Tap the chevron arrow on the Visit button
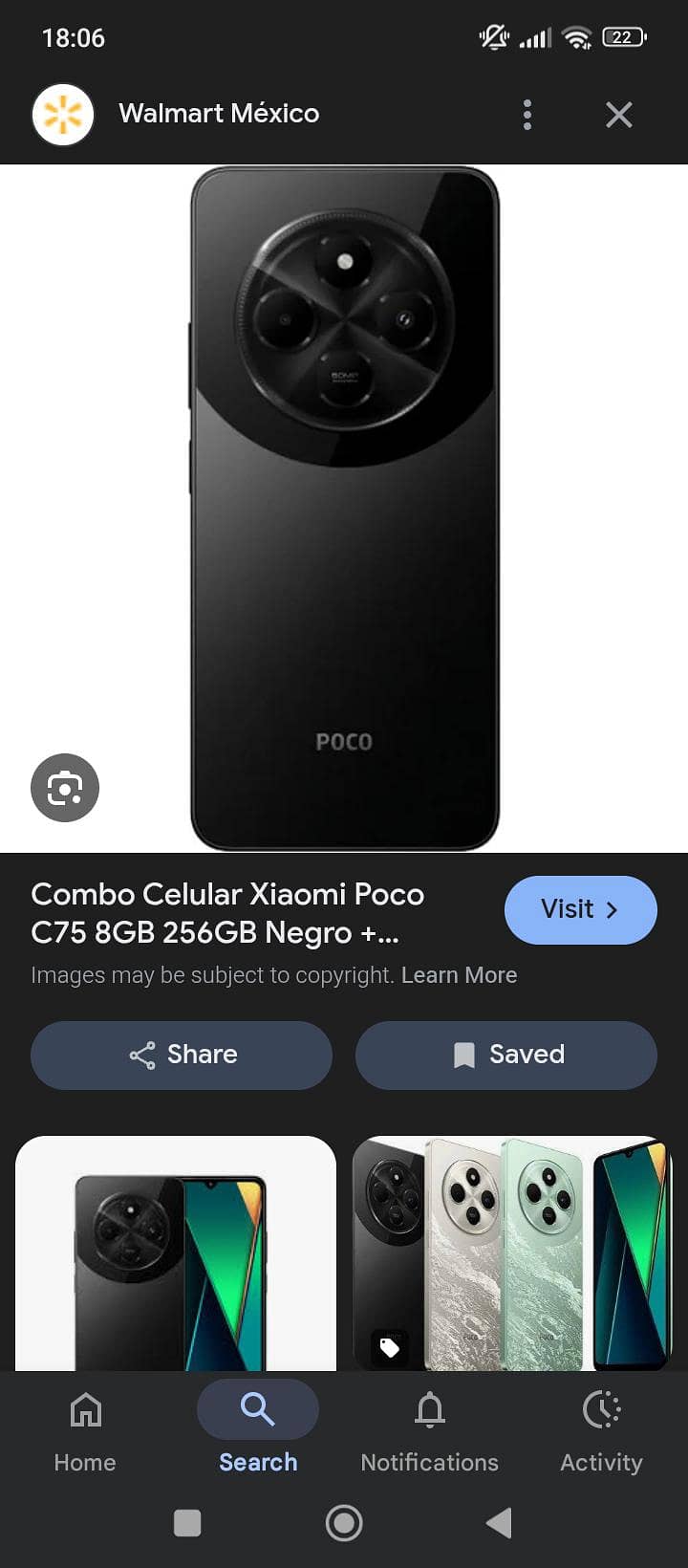 tap(613, 910)
